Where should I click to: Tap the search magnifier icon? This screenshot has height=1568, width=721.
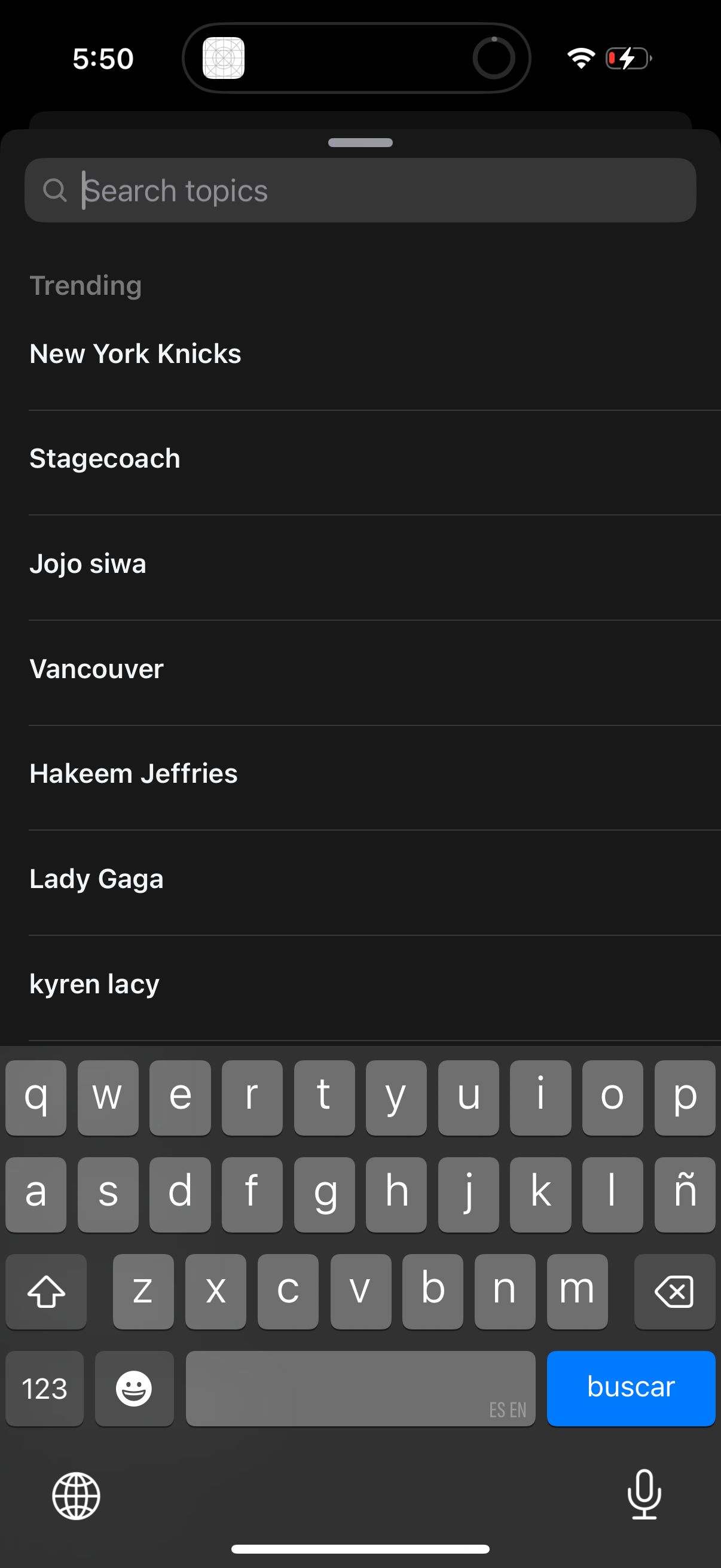pyautogui.click(x=56, y=190)
